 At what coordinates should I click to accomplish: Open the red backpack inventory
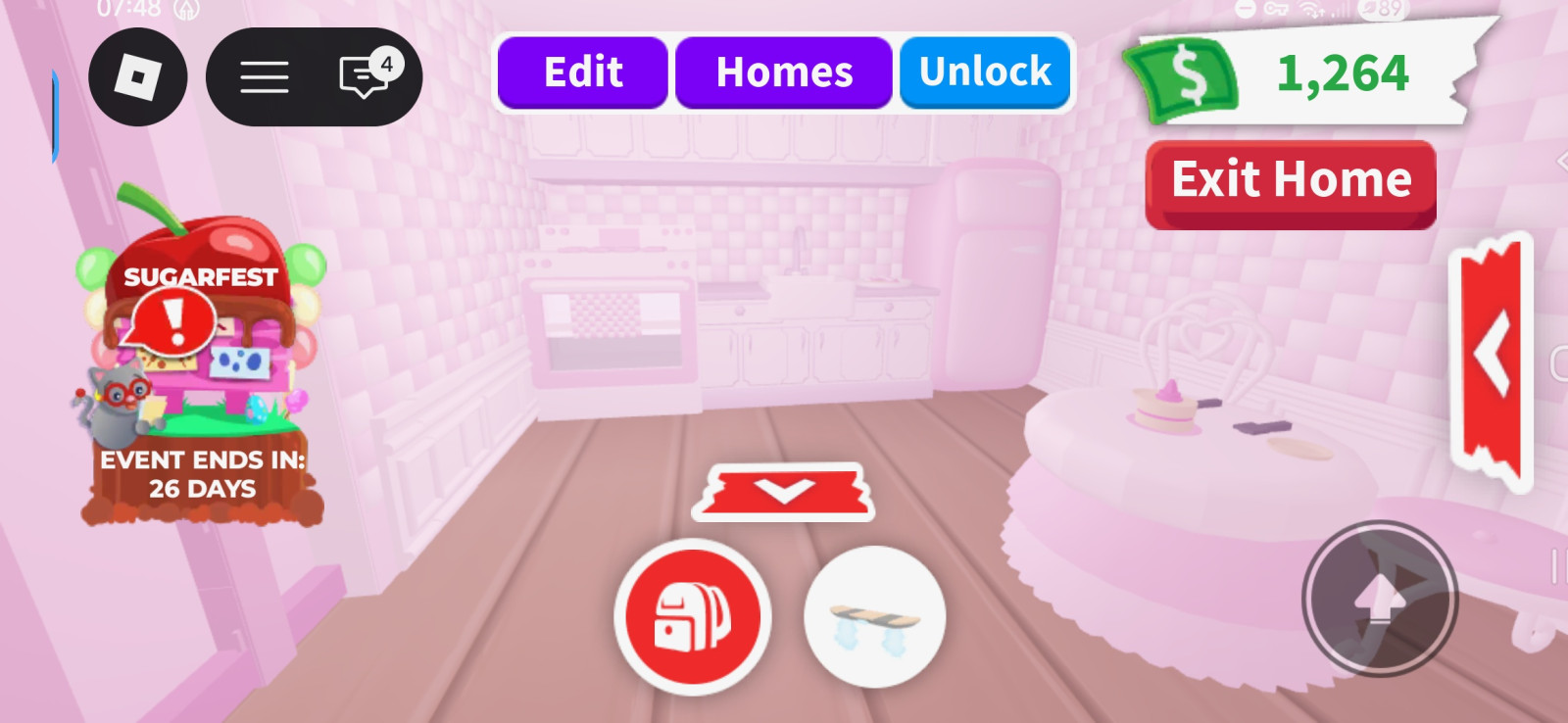(693, 617)
